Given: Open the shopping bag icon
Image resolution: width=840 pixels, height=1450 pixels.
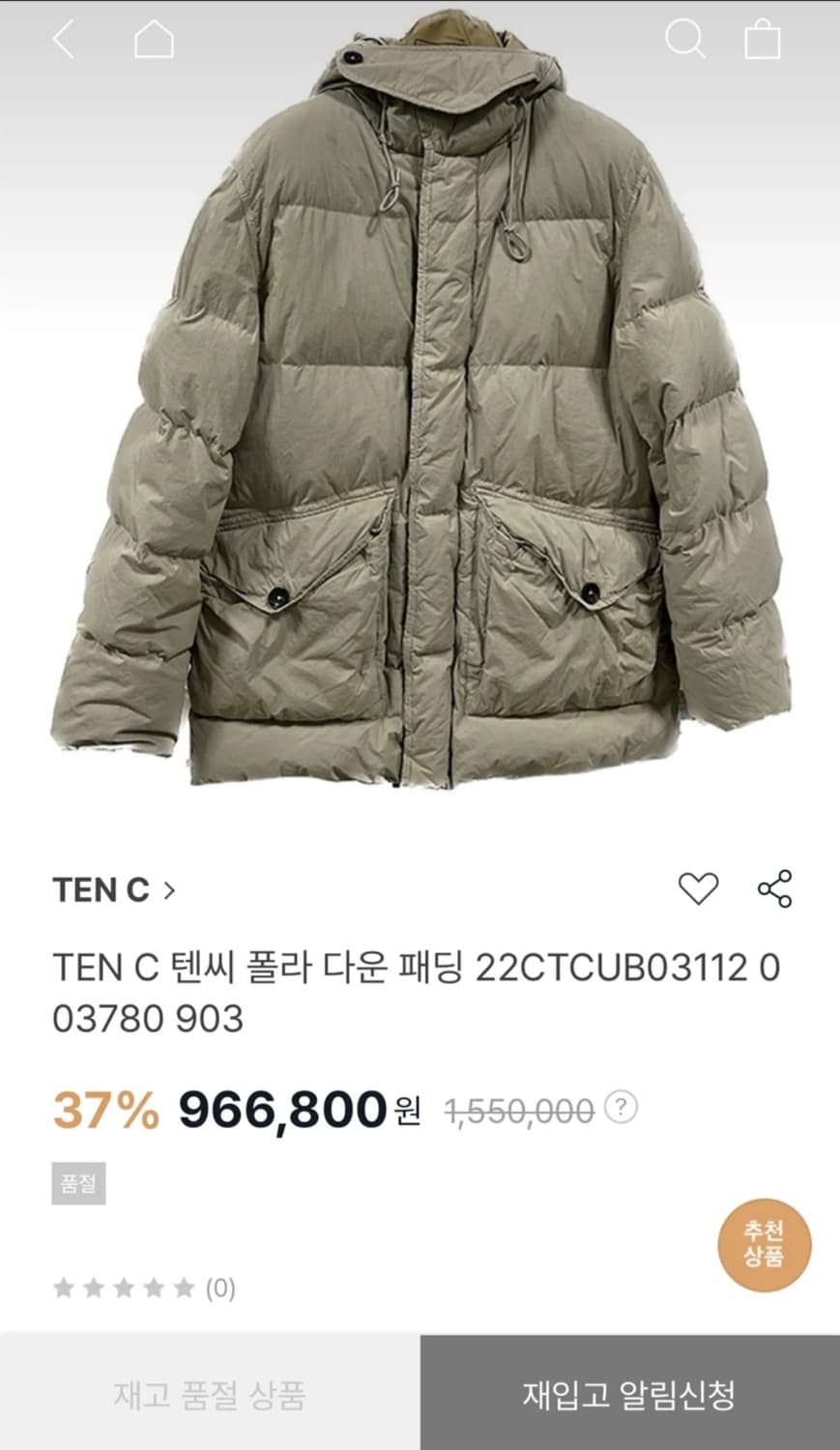Looking at the screenshot, I should (764, 41).
